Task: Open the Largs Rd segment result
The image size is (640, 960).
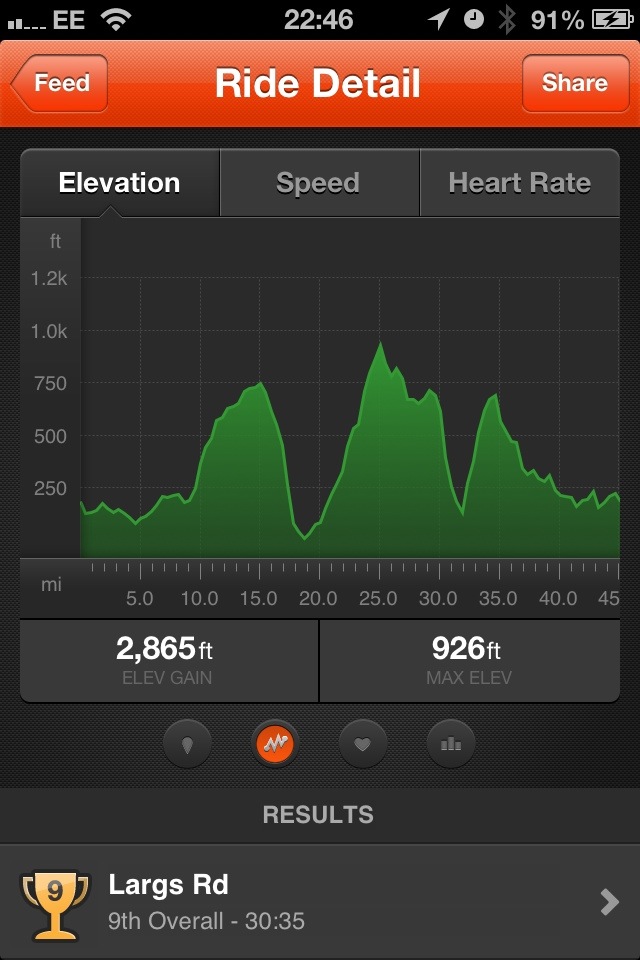Action: click(320, 901)
